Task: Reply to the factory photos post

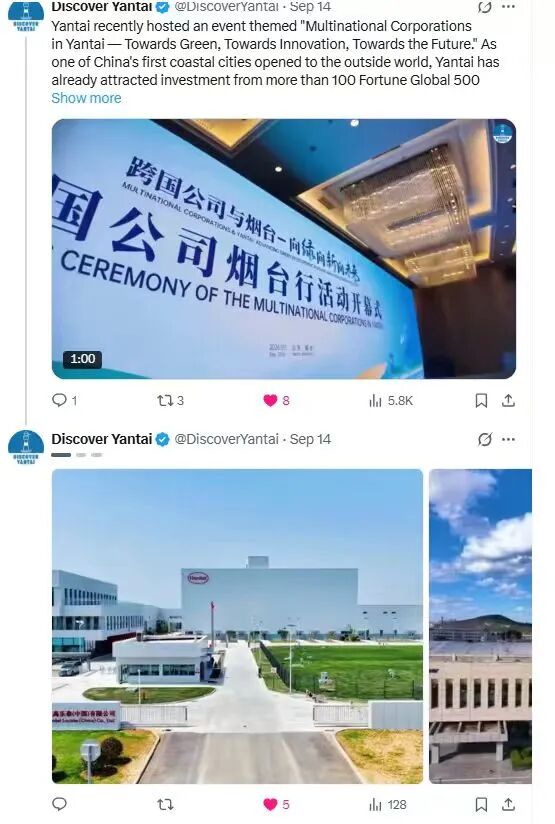Action: 59,804
